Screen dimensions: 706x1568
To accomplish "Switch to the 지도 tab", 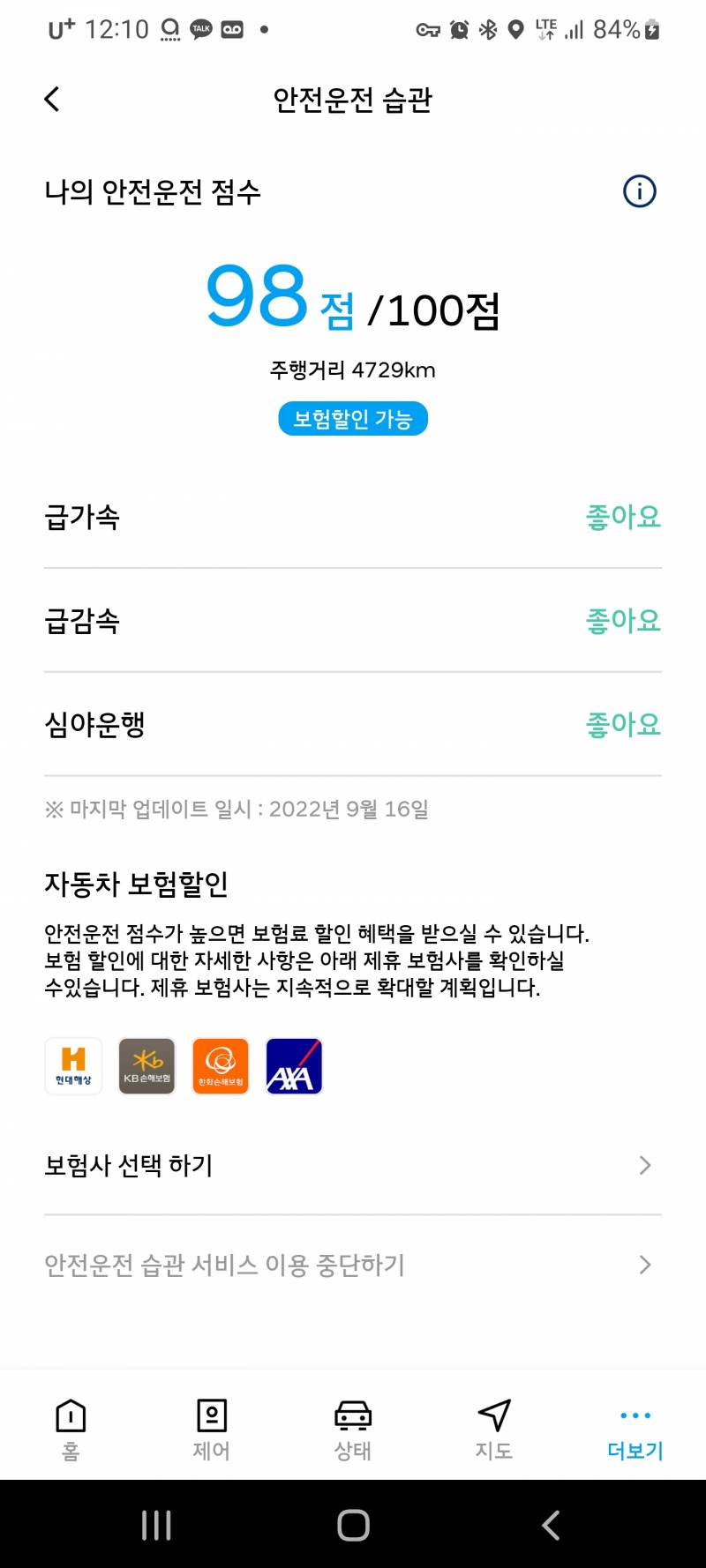I will 494,1430.
